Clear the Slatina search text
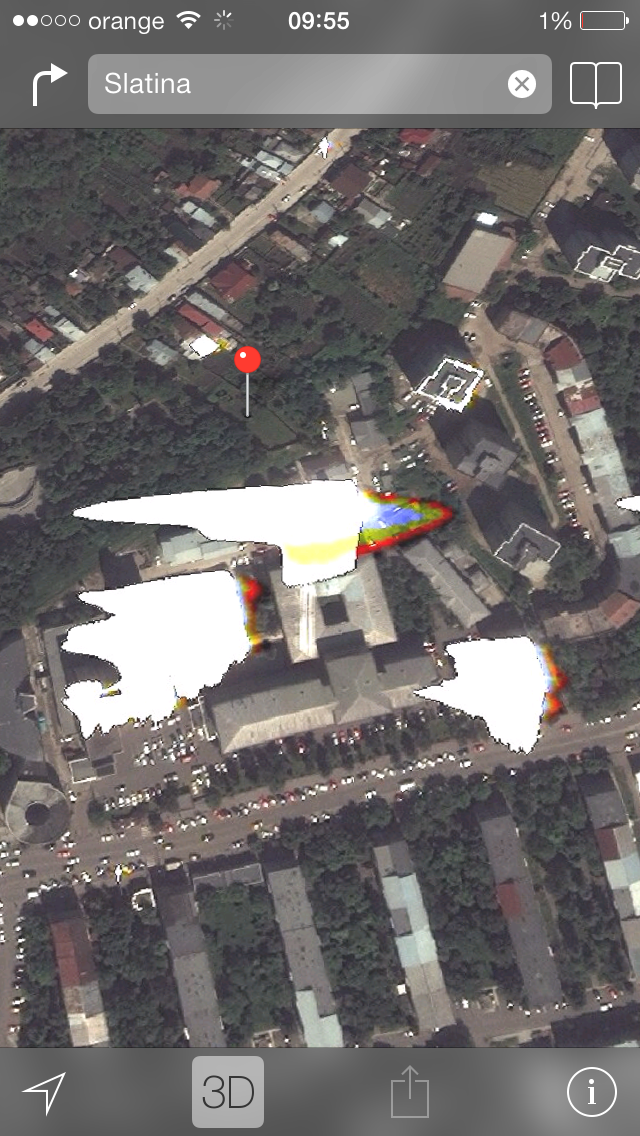The width and height of the screenshot is (640, 1136). pyautogui.click(x=521, y=84)
